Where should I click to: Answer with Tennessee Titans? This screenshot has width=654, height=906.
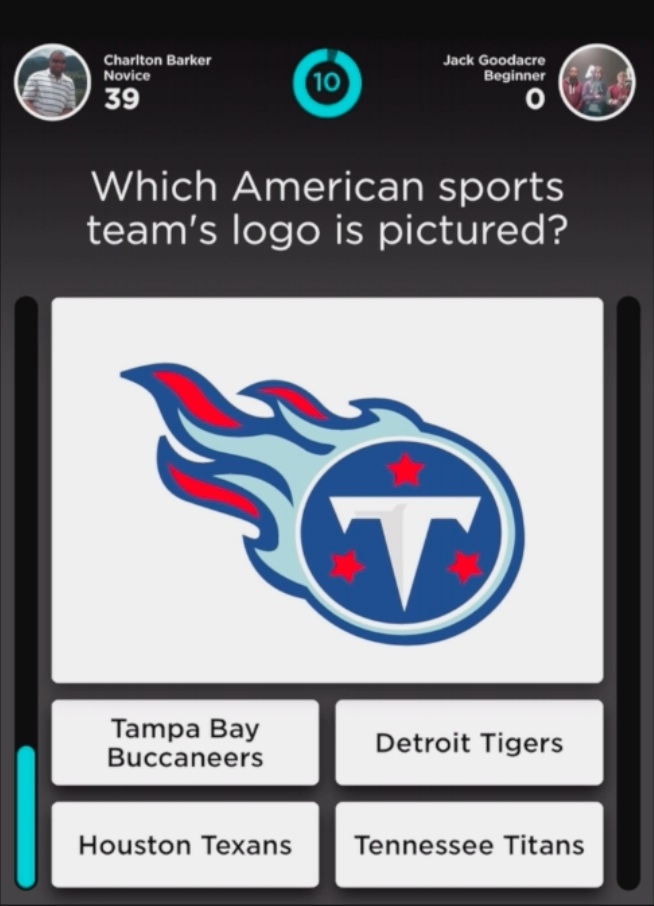pyautogui.click(x=469, y=845)
